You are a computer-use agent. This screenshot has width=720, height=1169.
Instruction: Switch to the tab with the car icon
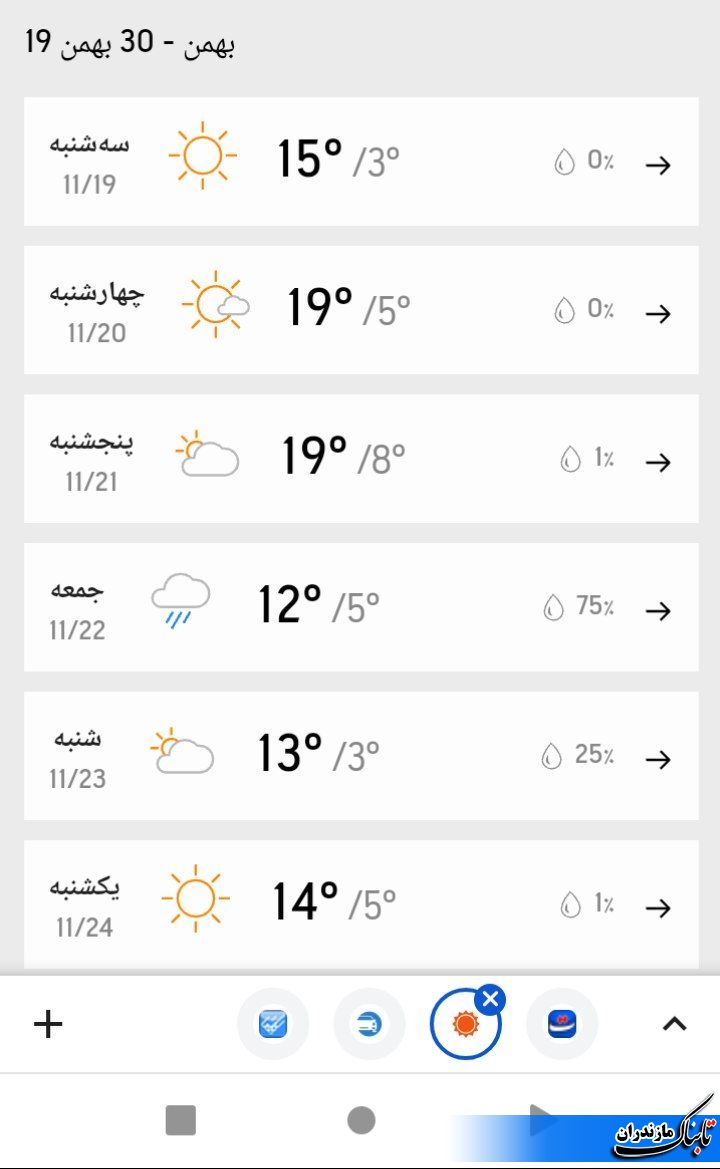tap(369, 1024)
